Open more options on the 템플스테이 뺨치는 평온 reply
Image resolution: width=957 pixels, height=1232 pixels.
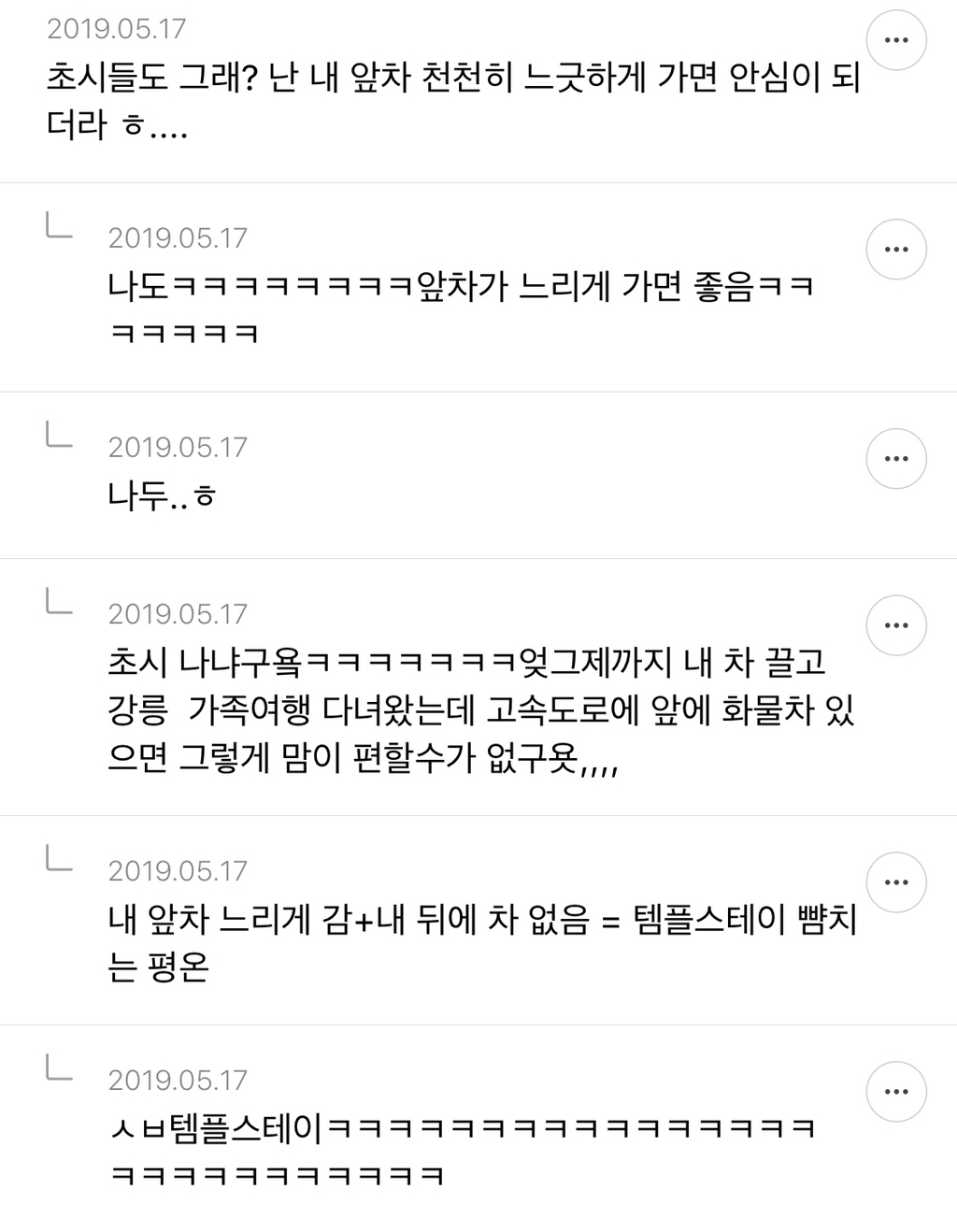(895, 882)
